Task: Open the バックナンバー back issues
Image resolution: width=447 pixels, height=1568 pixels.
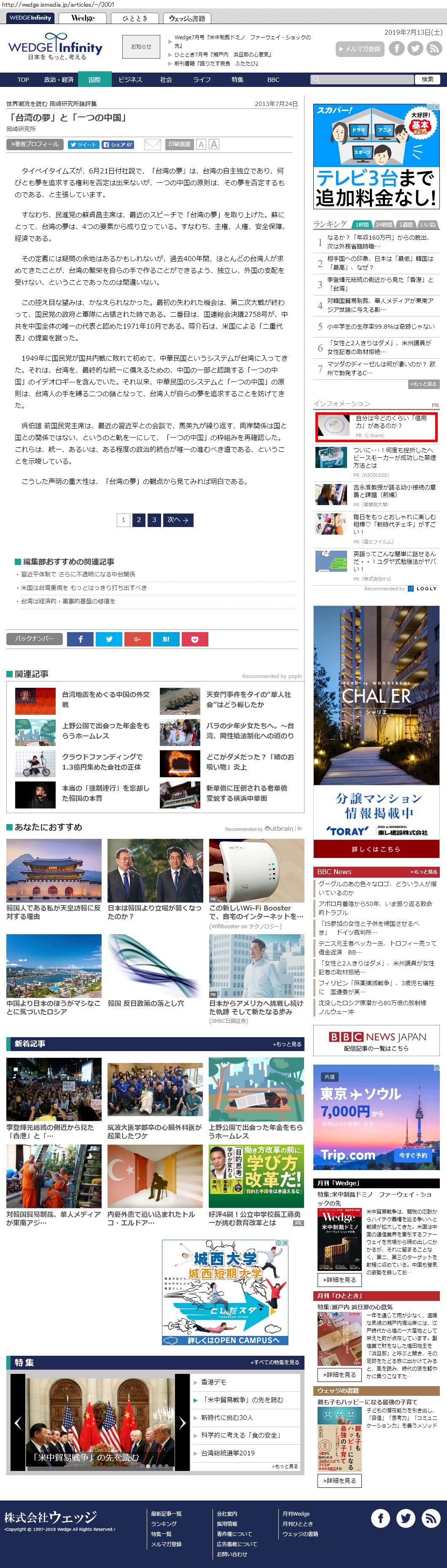Action: click(x=34, y=638)
